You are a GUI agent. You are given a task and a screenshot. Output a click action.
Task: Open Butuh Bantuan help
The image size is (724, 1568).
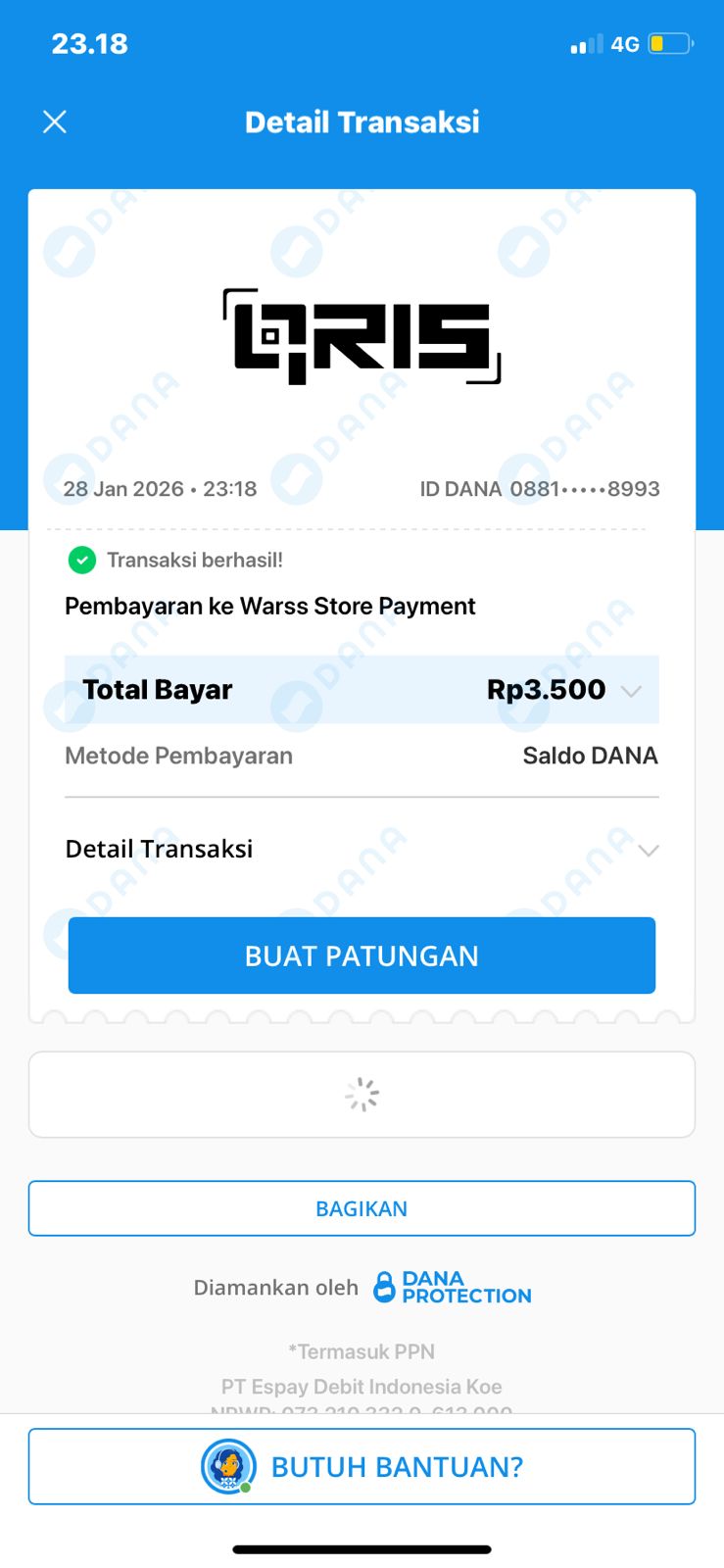pyautogui.click(x=362, y=1466)
